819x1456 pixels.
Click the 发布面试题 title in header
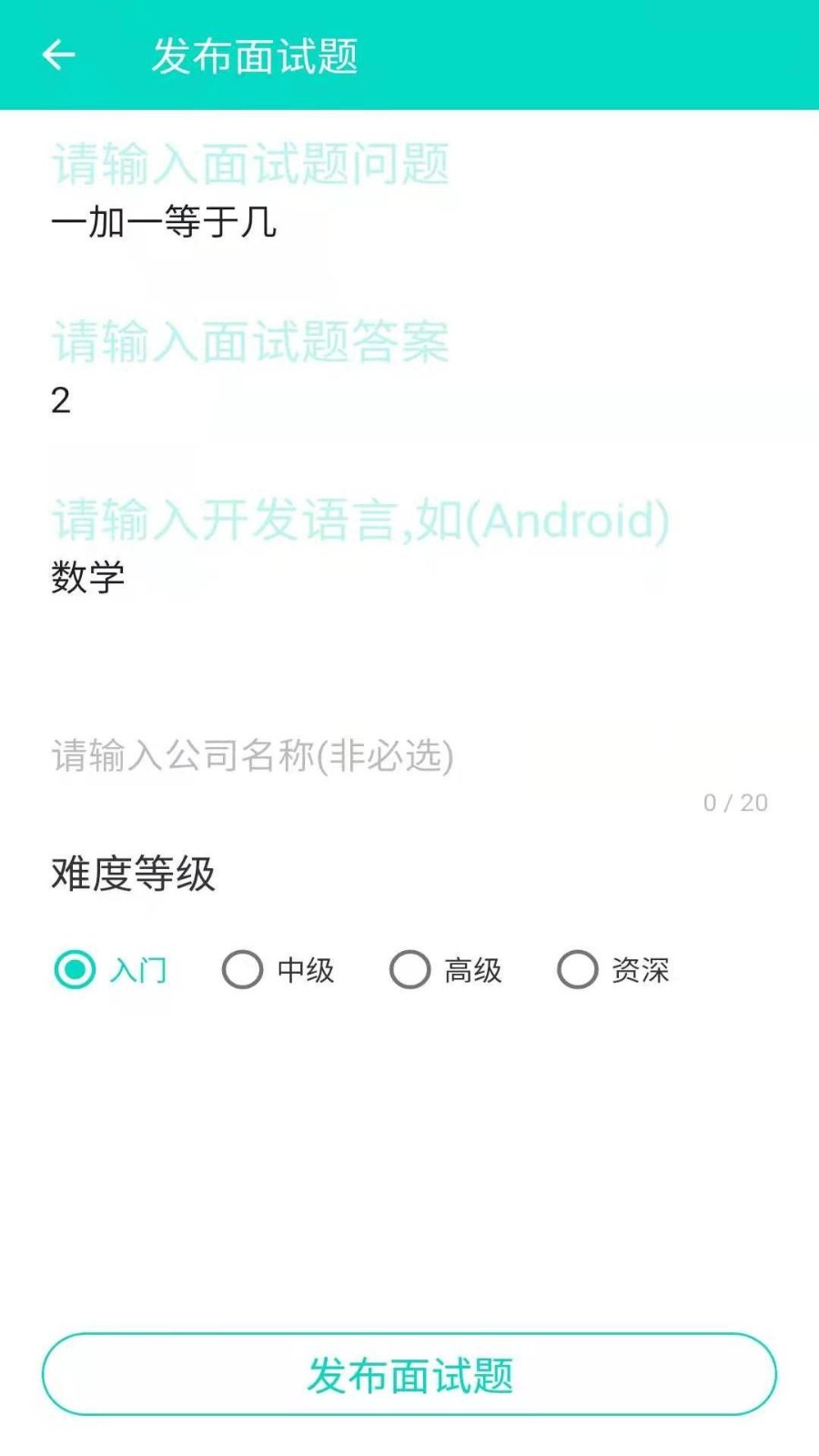[x=257, y=55]
